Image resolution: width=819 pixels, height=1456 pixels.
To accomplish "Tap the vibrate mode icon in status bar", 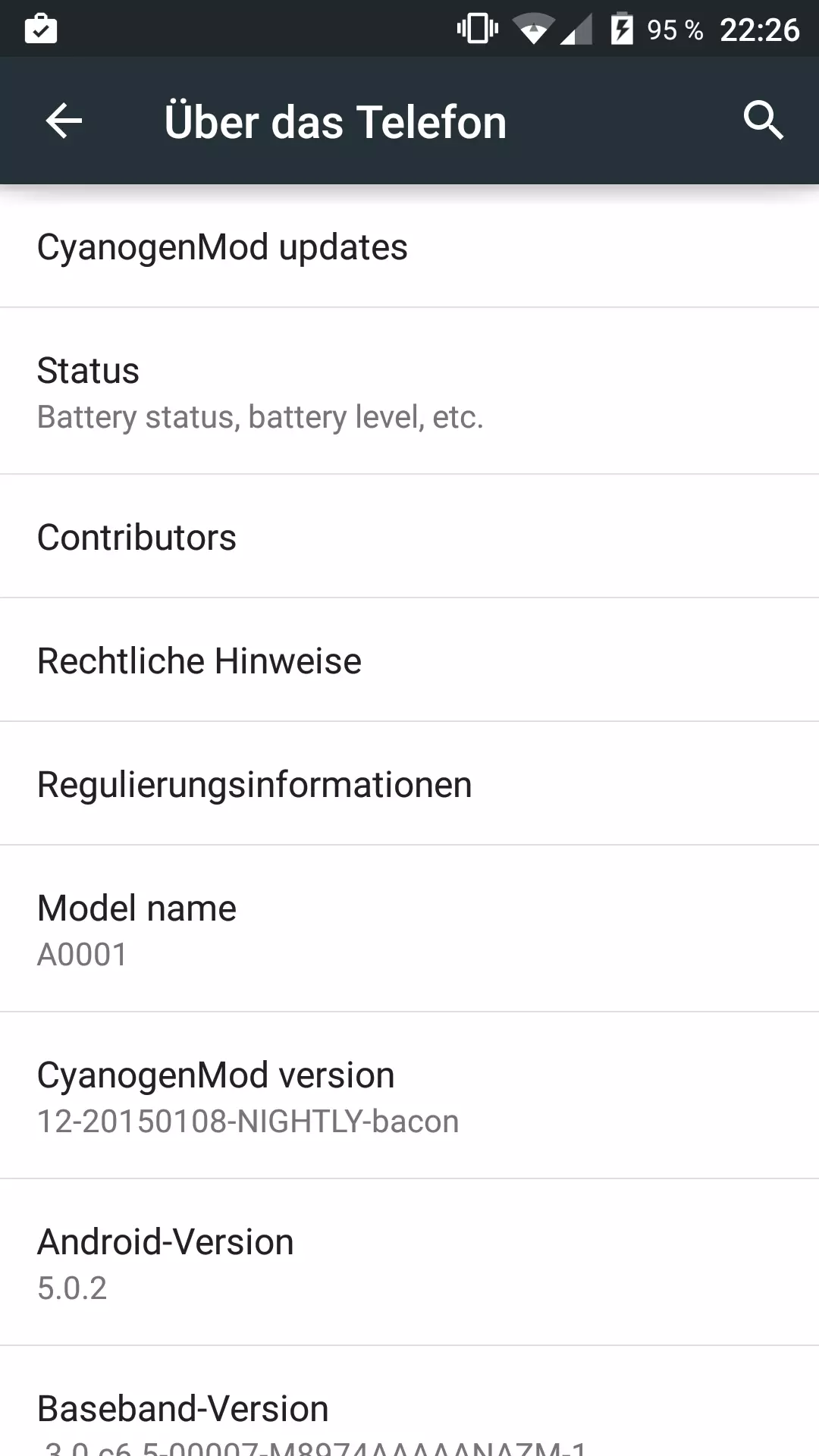I will 476,29.
